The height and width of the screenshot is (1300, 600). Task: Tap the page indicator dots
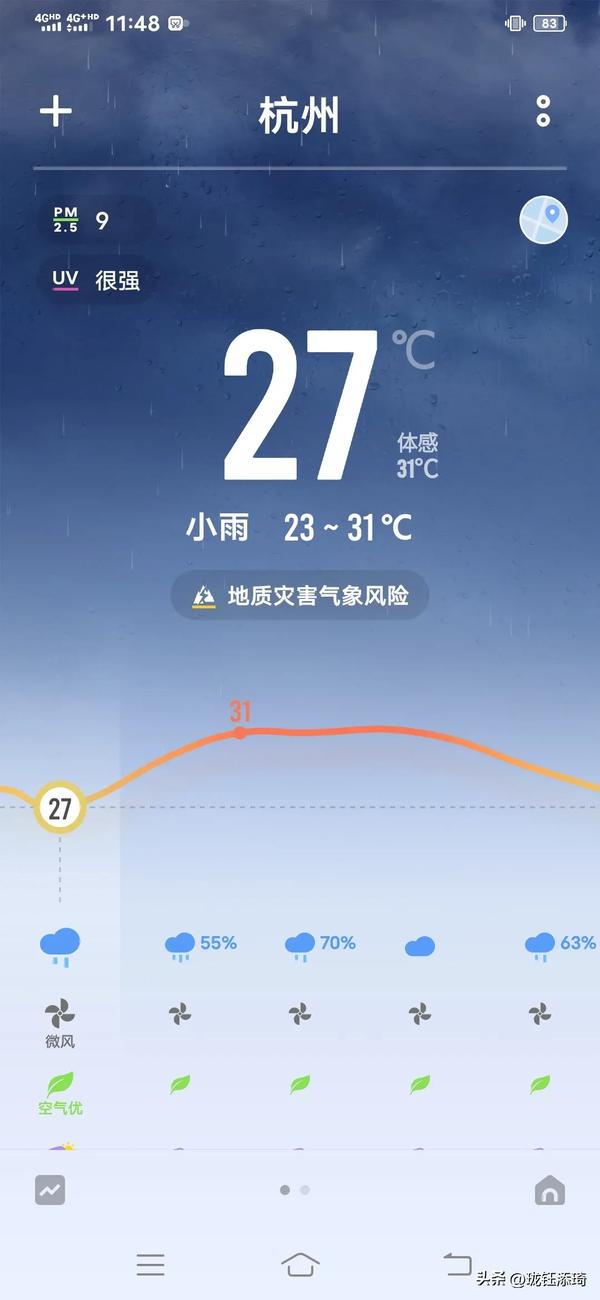(x=295, y=1190)
